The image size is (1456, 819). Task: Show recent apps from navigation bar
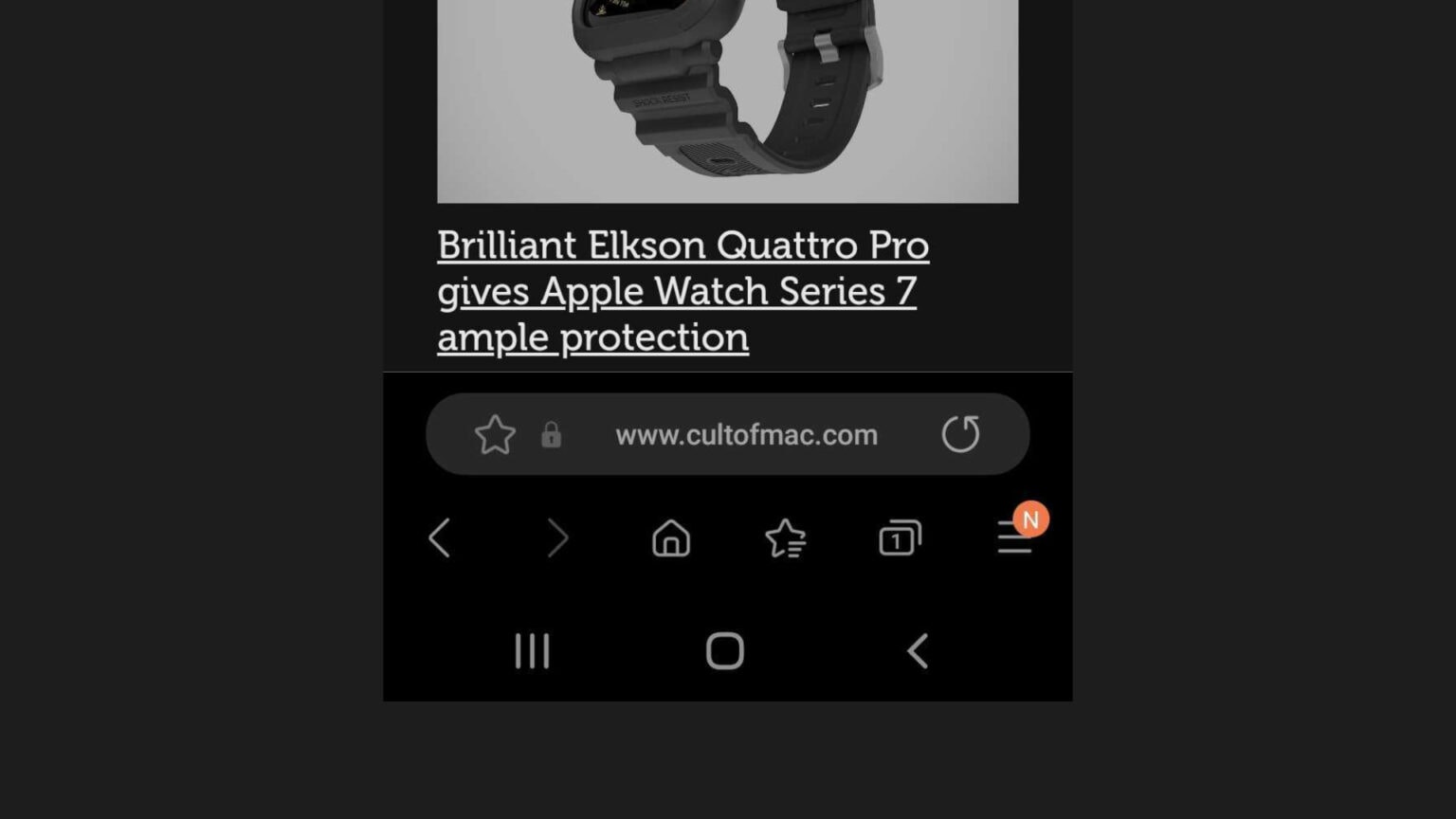(x=532, y=651)
